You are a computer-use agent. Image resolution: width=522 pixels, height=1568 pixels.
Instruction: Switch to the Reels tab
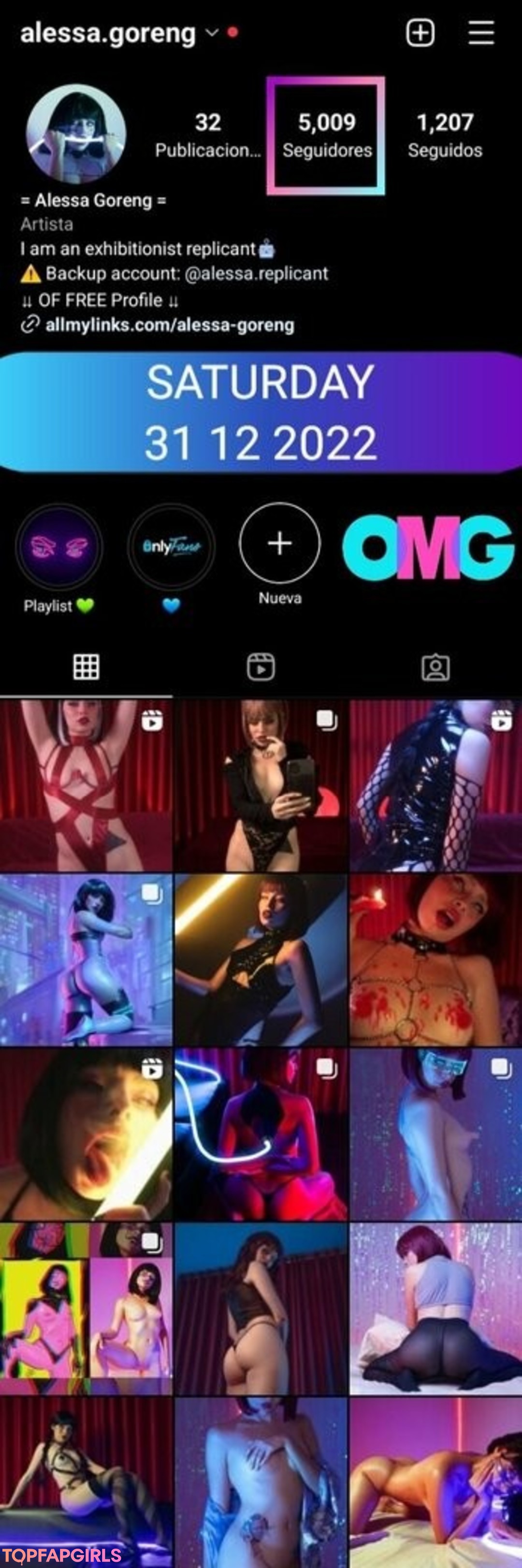(261, 667)
